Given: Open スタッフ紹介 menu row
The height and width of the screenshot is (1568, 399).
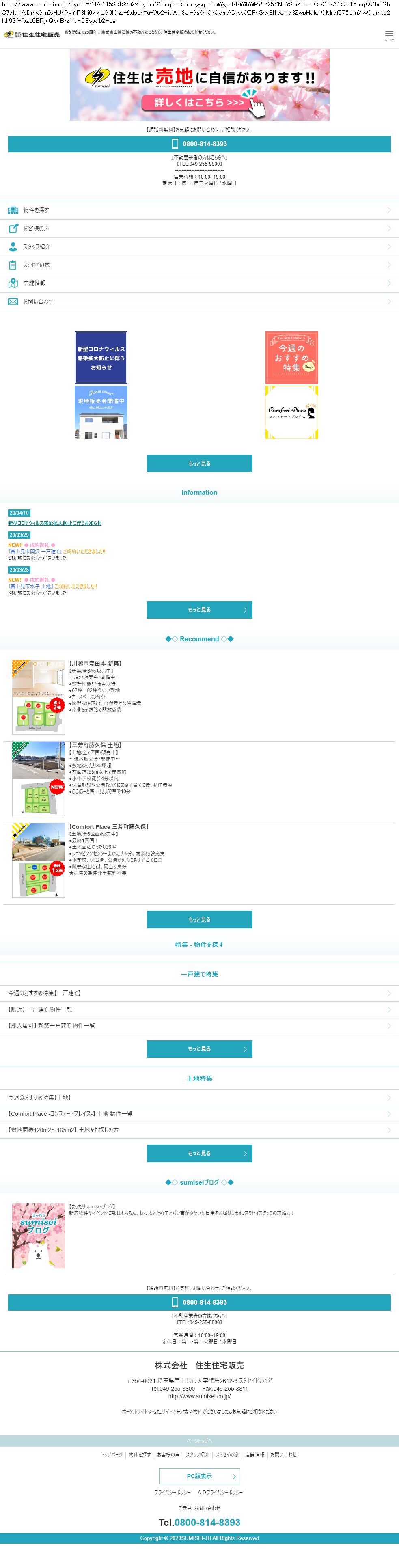Looking at the screenshot, I should 200,246.
